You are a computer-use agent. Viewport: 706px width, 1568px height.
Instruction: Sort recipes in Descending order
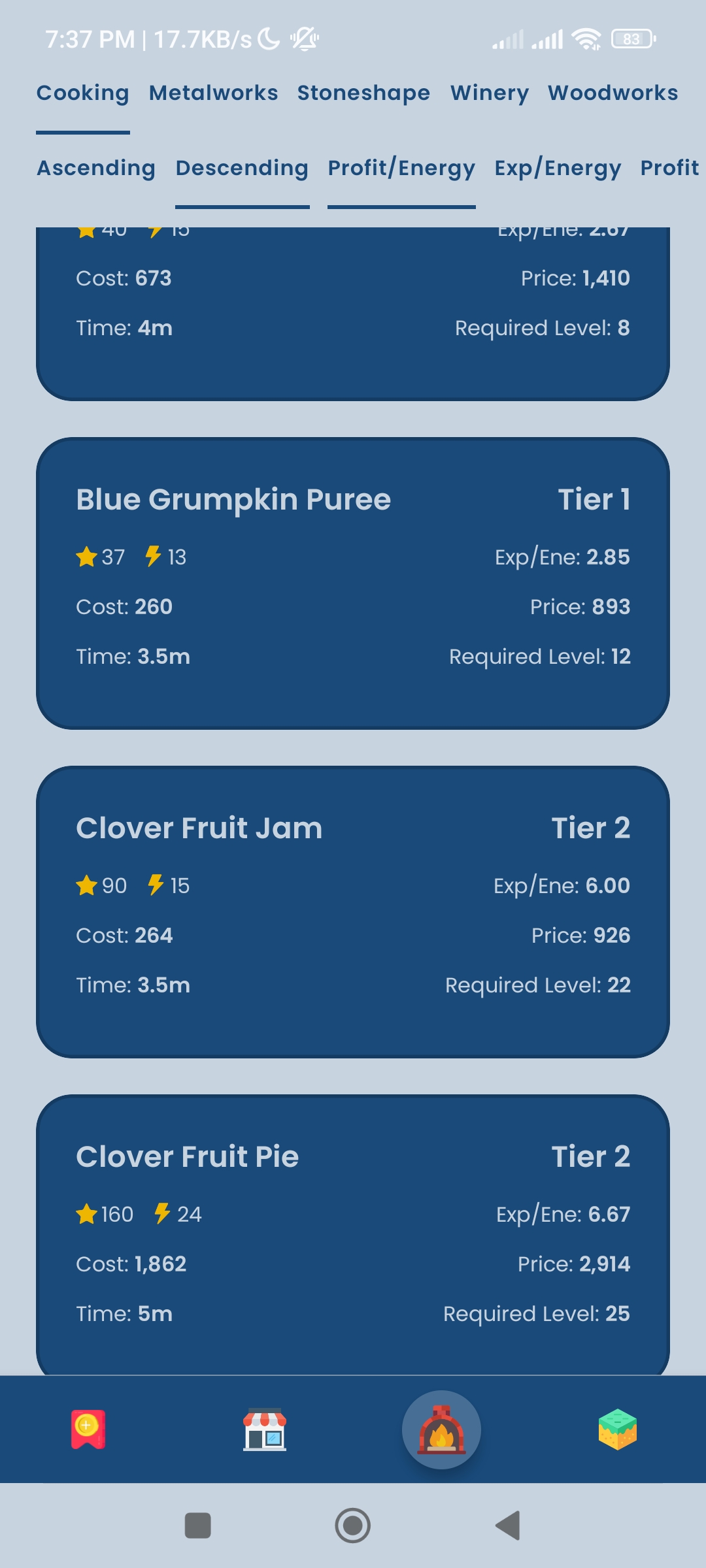(x=242, y=169)
